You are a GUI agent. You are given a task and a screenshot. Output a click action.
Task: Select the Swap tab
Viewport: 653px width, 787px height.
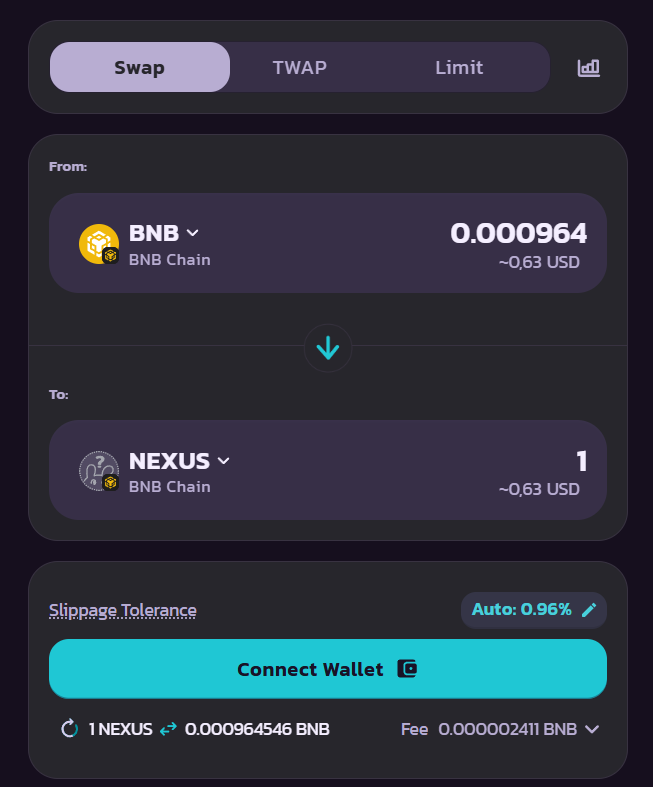pyautogui.click(x=139, y=68)
